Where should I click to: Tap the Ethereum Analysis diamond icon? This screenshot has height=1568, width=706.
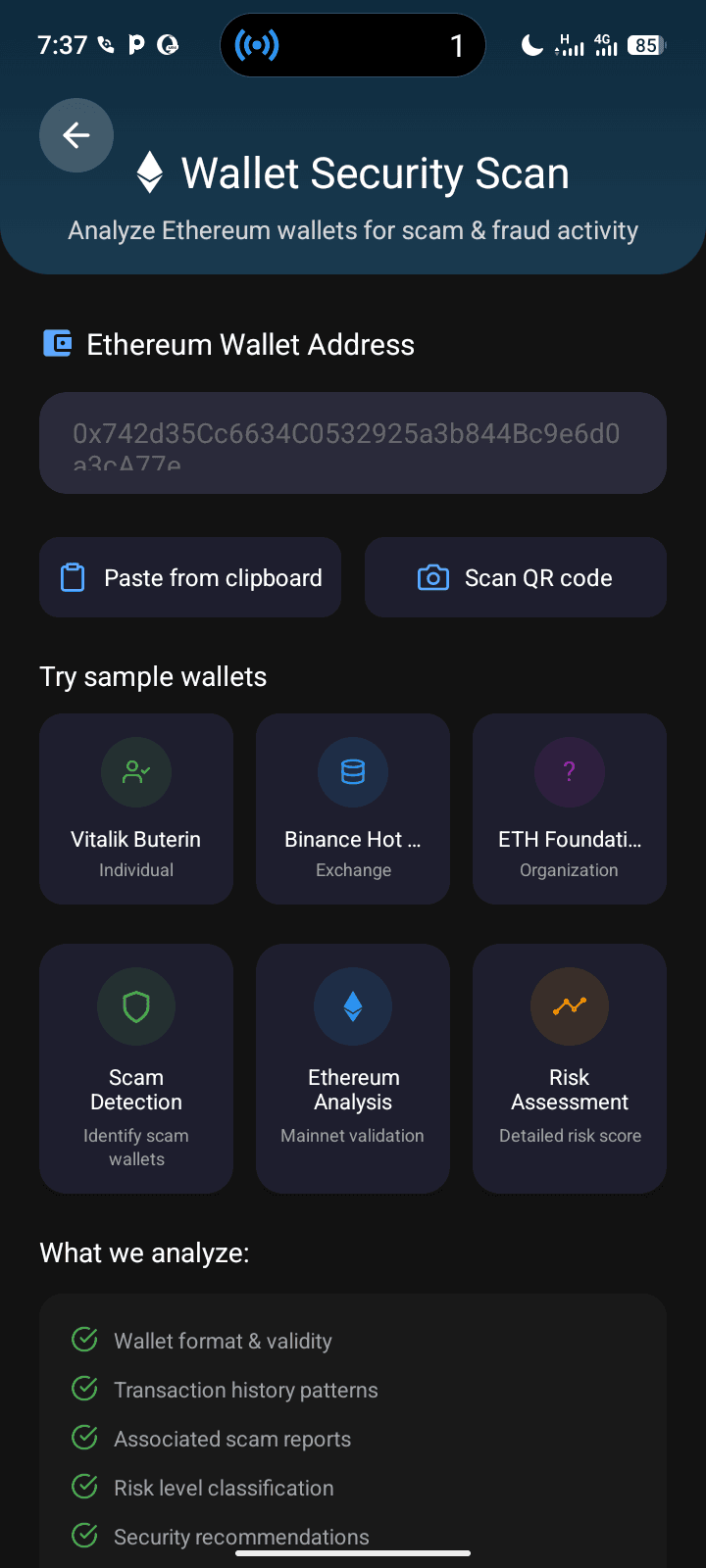coord(352,1006)
